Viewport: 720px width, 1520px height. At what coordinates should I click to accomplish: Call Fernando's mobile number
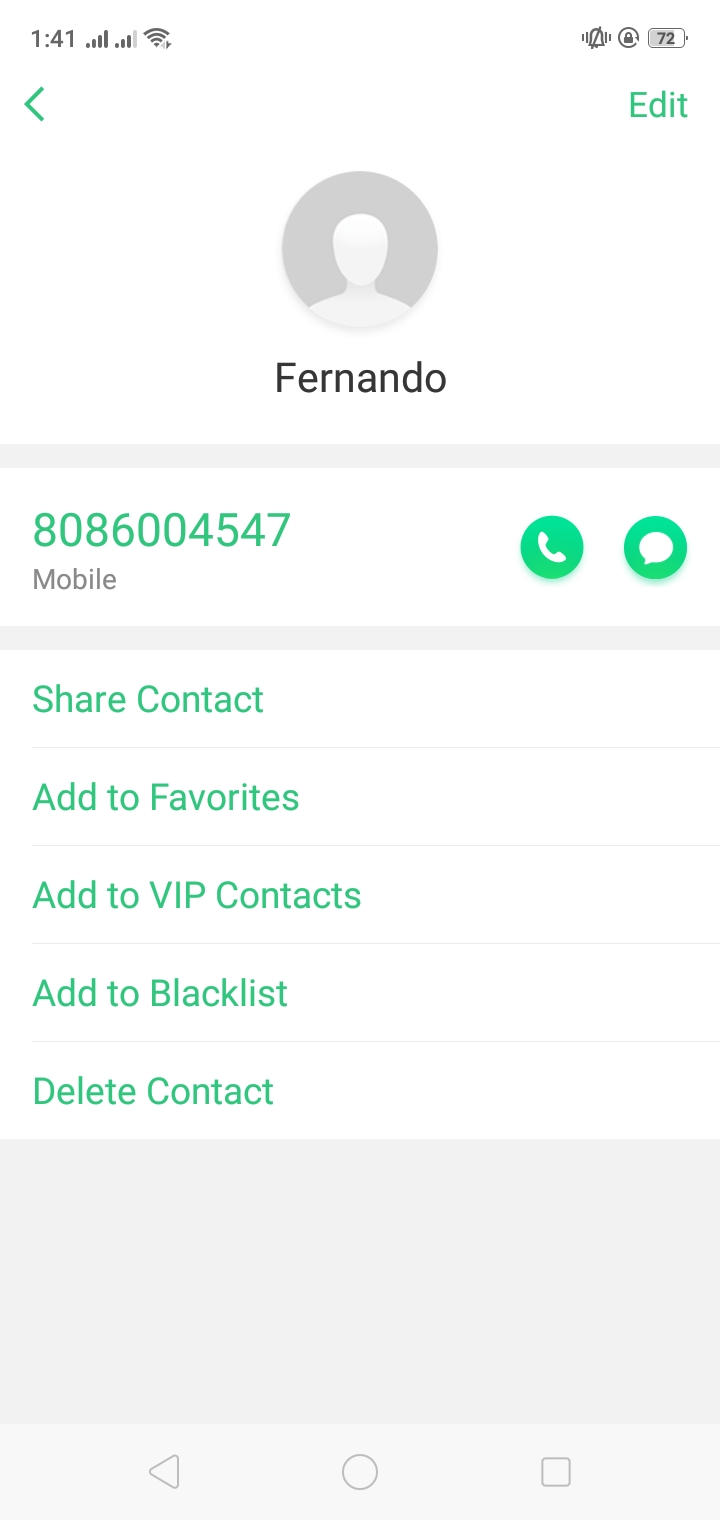[552, 547]
